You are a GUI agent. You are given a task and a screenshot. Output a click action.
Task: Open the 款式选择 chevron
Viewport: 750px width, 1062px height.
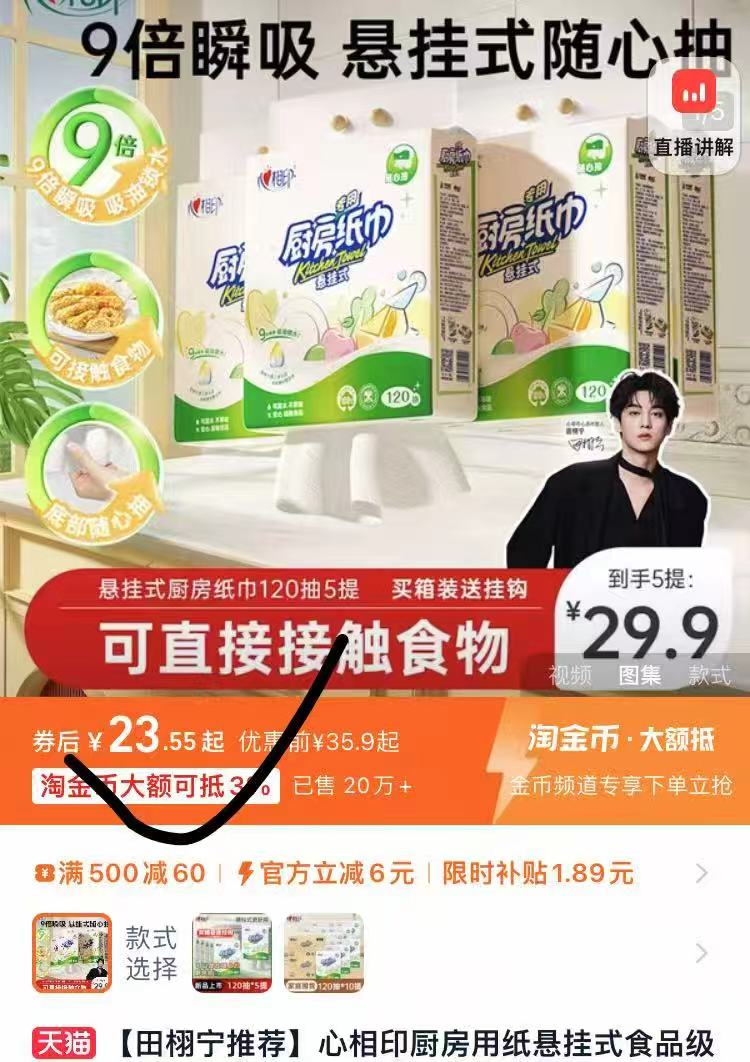click(702, 952)
